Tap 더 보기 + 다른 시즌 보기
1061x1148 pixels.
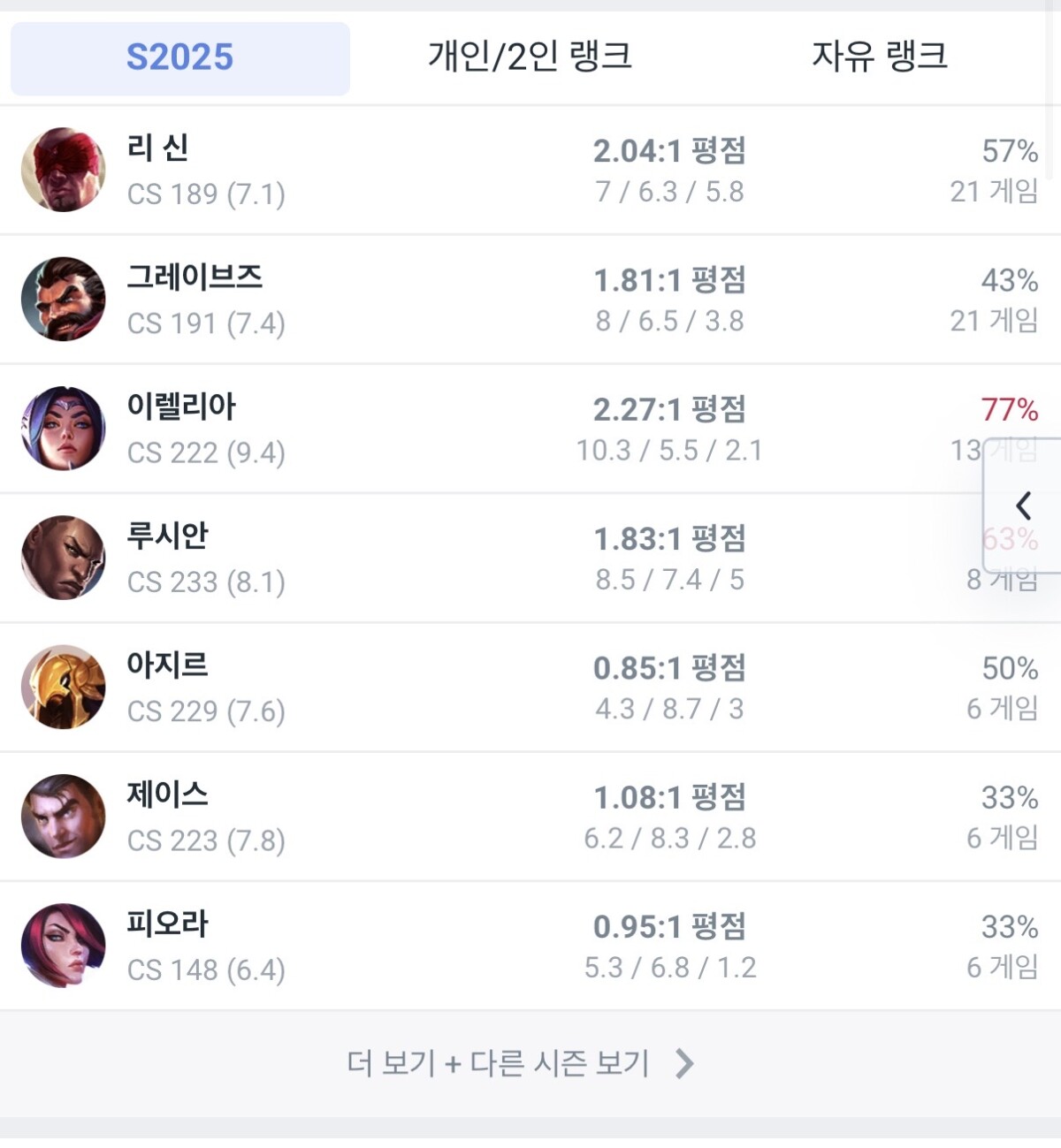520,1063
